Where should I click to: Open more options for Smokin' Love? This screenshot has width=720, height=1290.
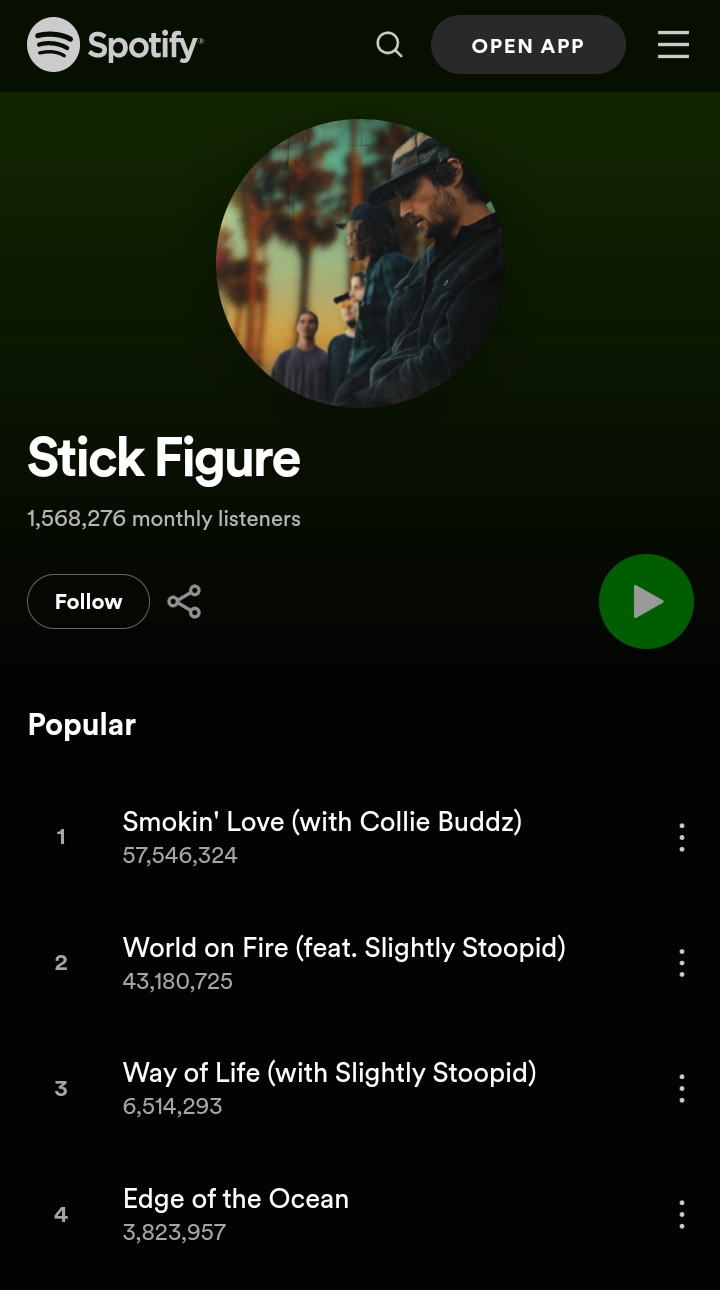[x=681, y=837]
